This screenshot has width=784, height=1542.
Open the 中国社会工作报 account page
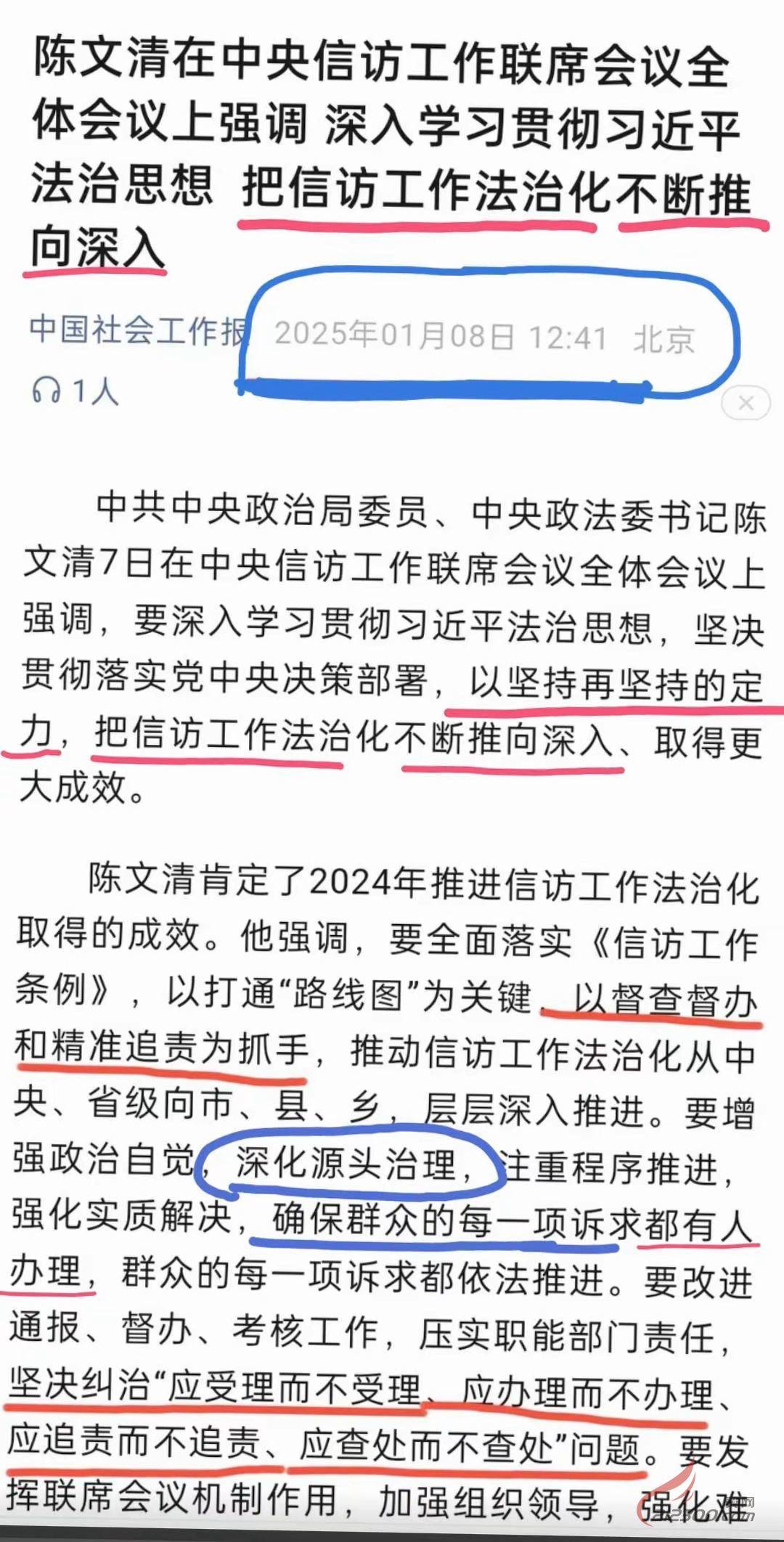click(x=136, y=330)
